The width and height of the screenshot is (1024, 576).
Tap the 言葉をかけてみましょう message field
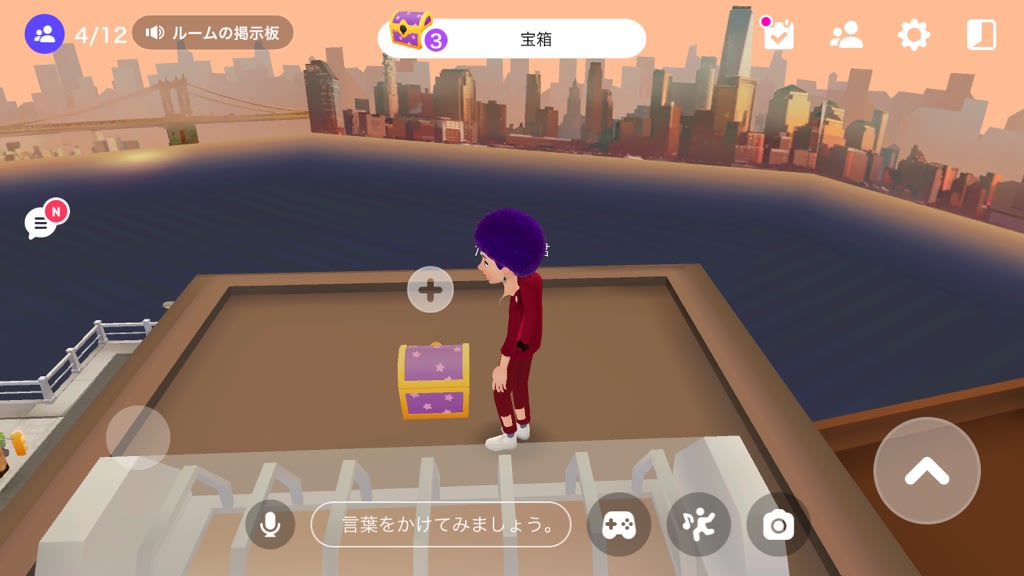pos(440,524)
